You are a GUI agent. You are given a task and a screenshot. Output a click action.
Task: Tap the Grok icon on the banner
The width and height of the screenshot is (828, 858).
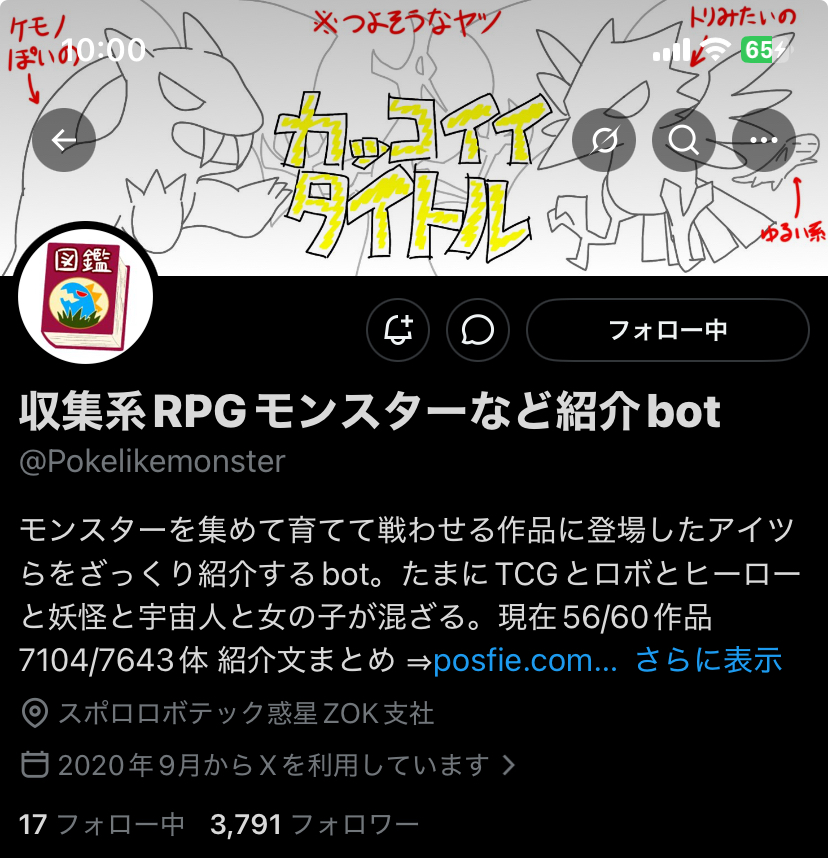(604, 140)
